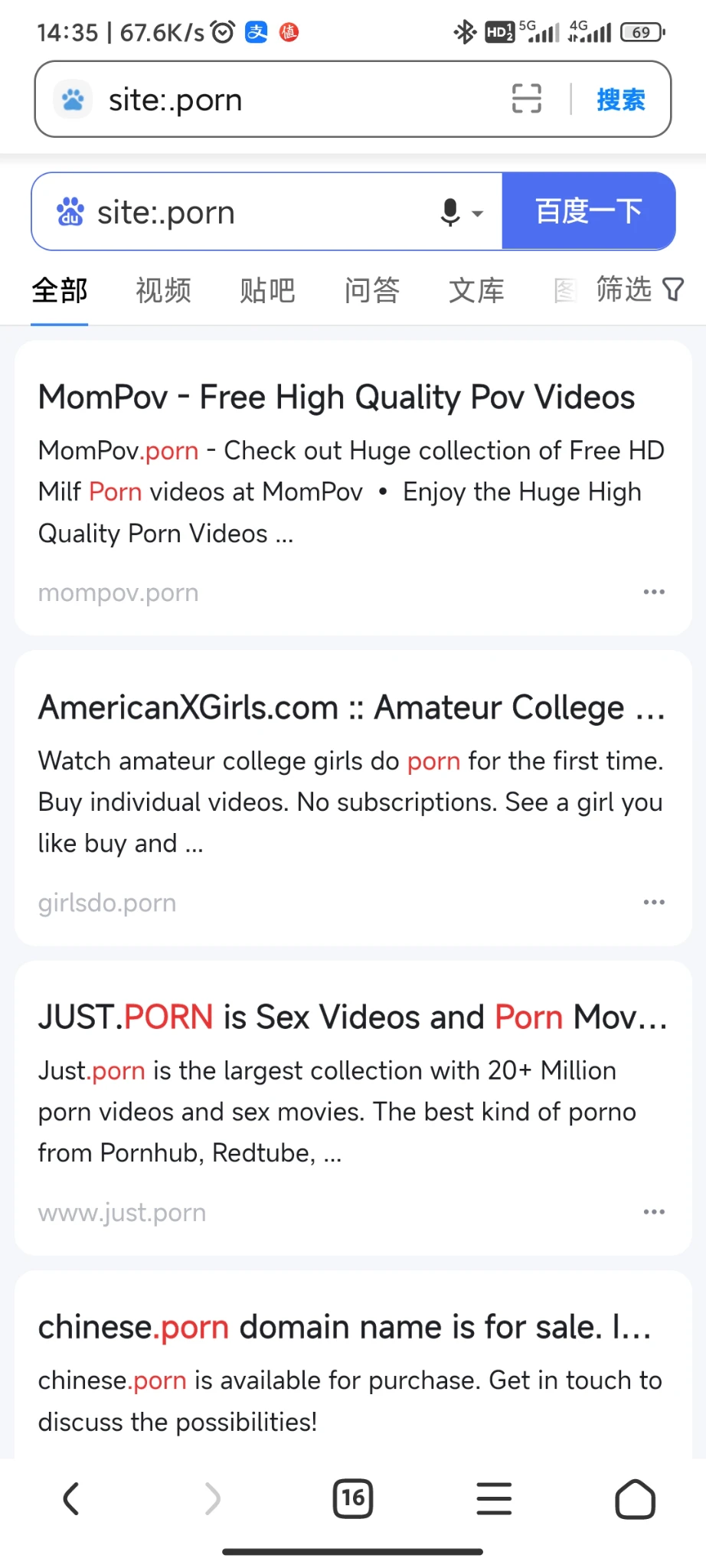Go back with the browser back arrow
Screen dimensions: 706x1568
(71, 1498)
